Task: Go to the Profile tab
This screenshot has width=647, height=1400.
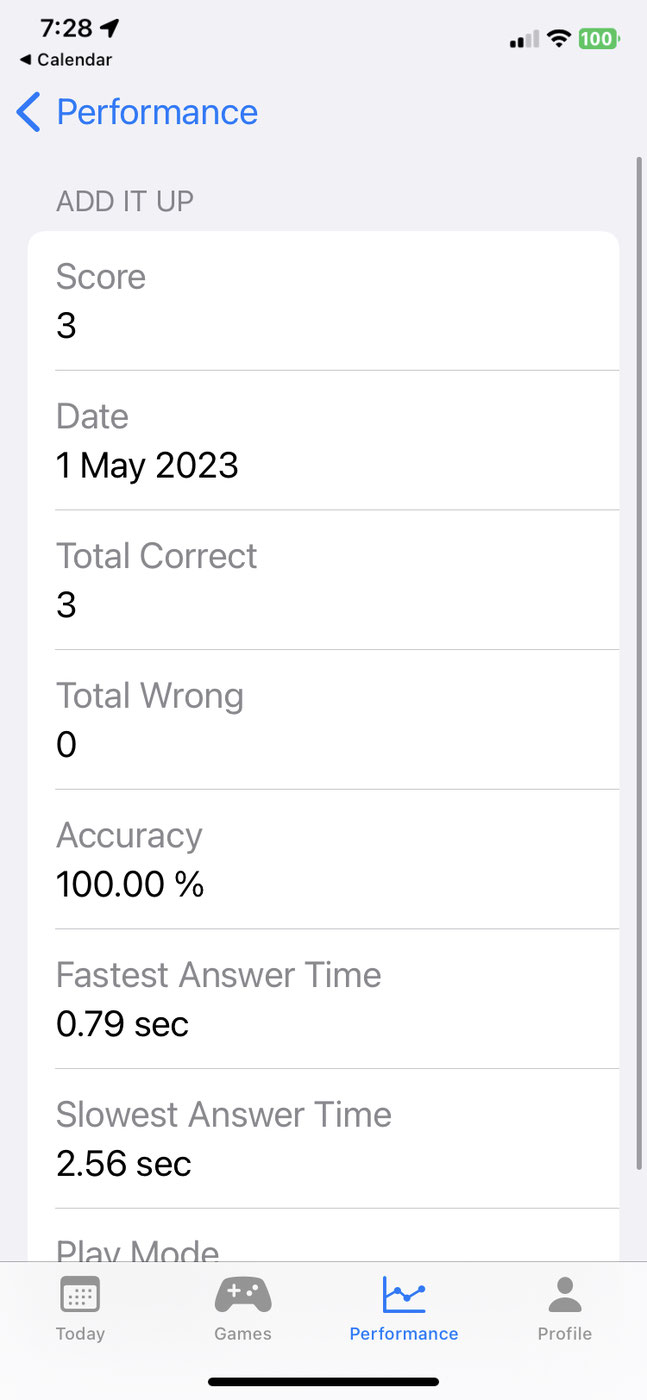Action: pyautogui.click(x=565, y=1308)
